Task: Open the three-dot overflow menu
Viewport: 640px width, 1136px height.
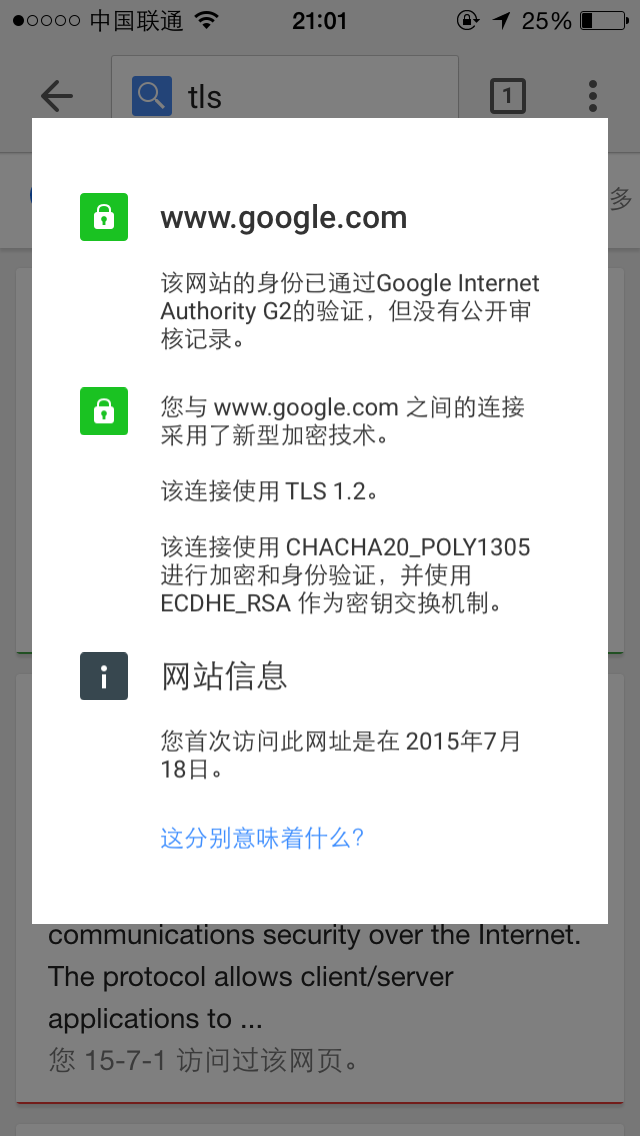Action: pos(592,96)
